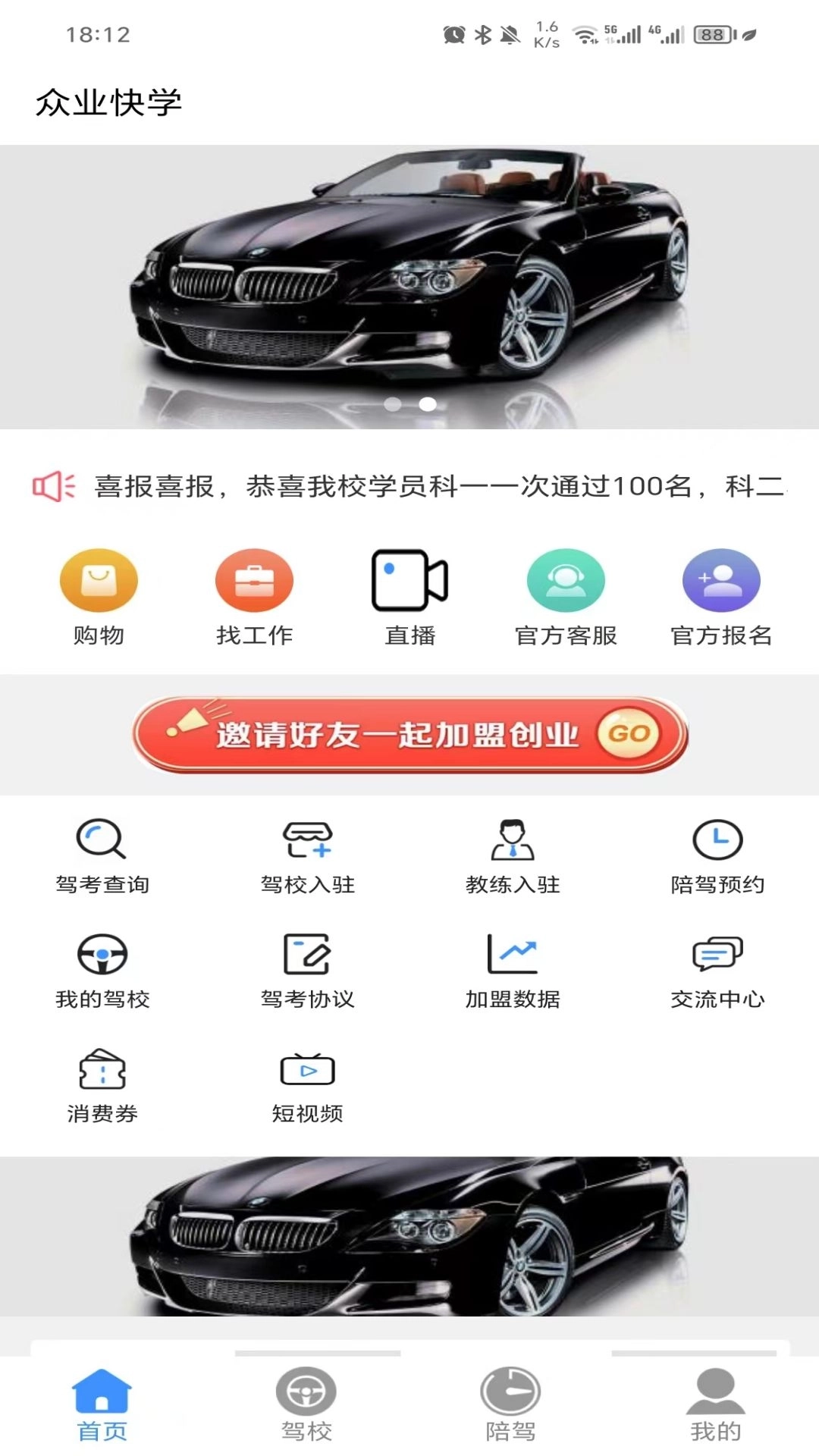Image resolution: width=819 pixels, height=1456 pixels.
Task: Open the 驾校入驻 school onboarding icon
Action: point(307,853)
